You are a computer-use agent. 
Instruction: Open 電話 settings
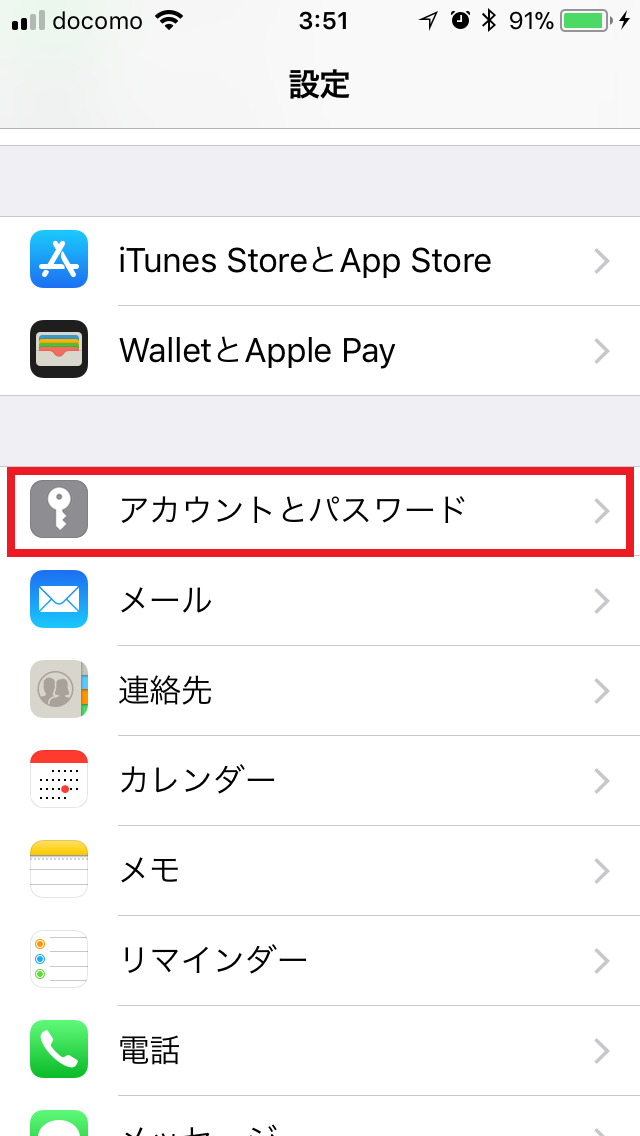point(320,1050)
